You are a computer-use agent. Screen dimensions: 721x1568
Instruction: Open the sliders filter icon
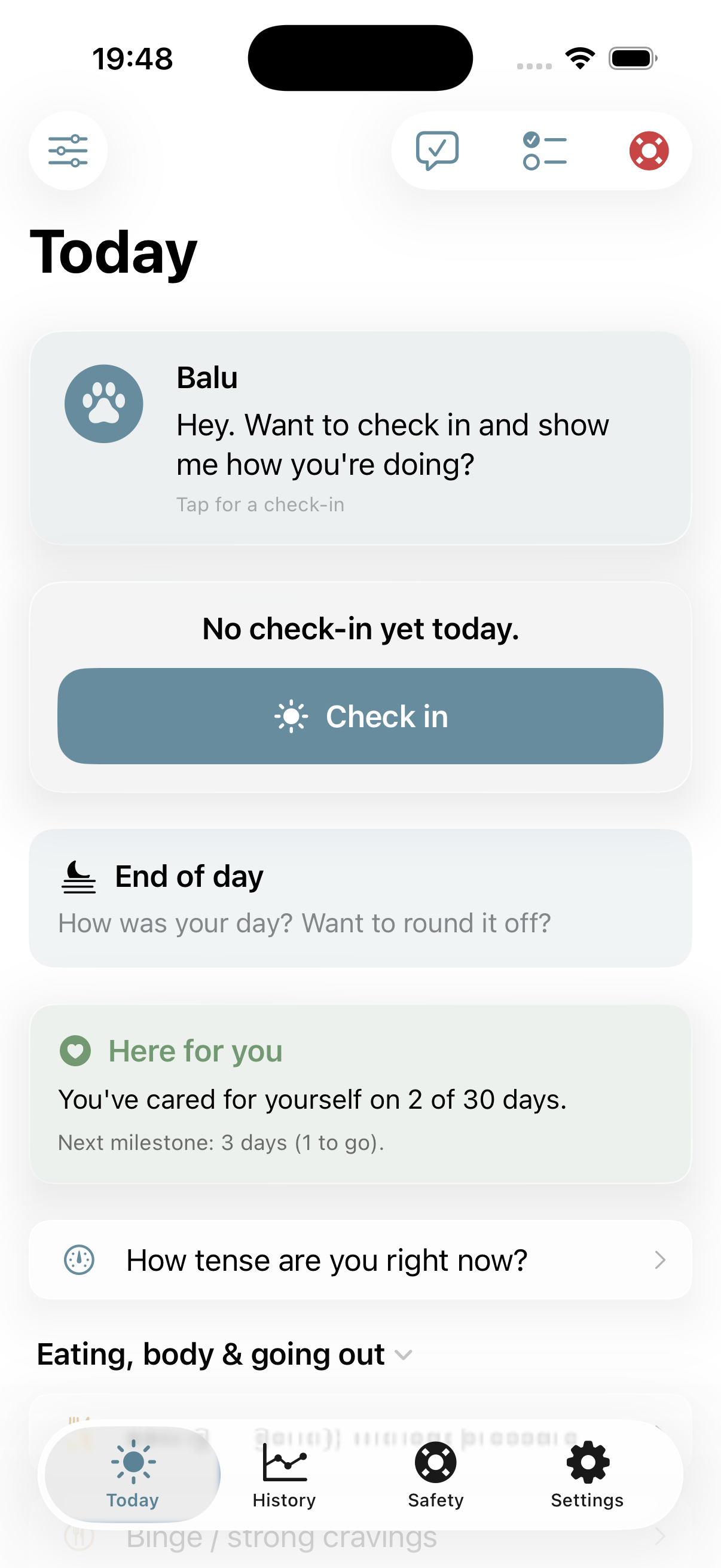tap(68, 150)
